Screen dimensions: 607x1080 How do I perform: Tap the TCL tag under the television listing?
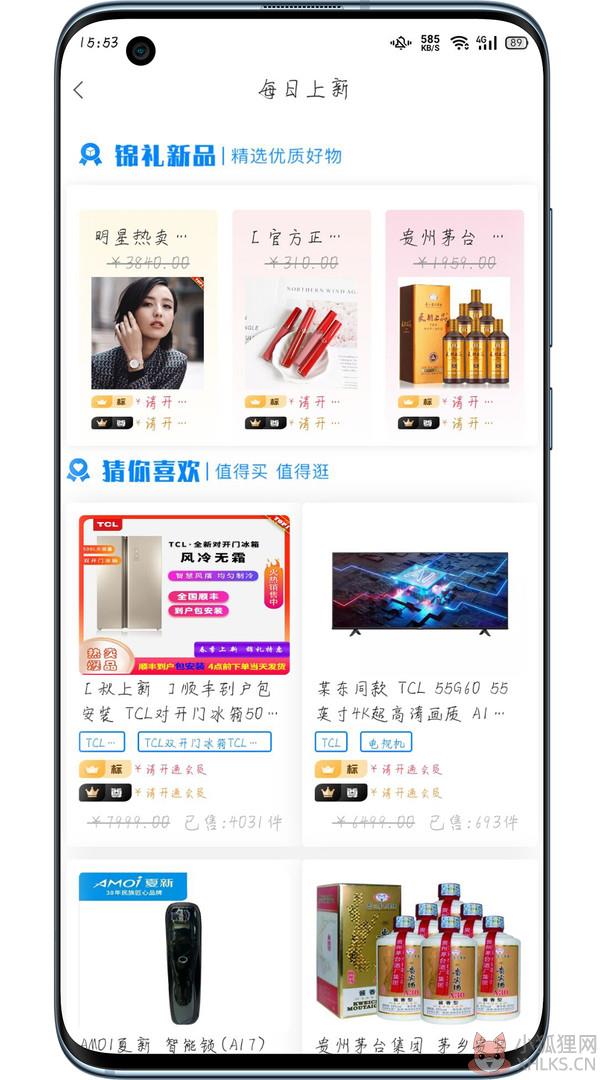point(331,742)
